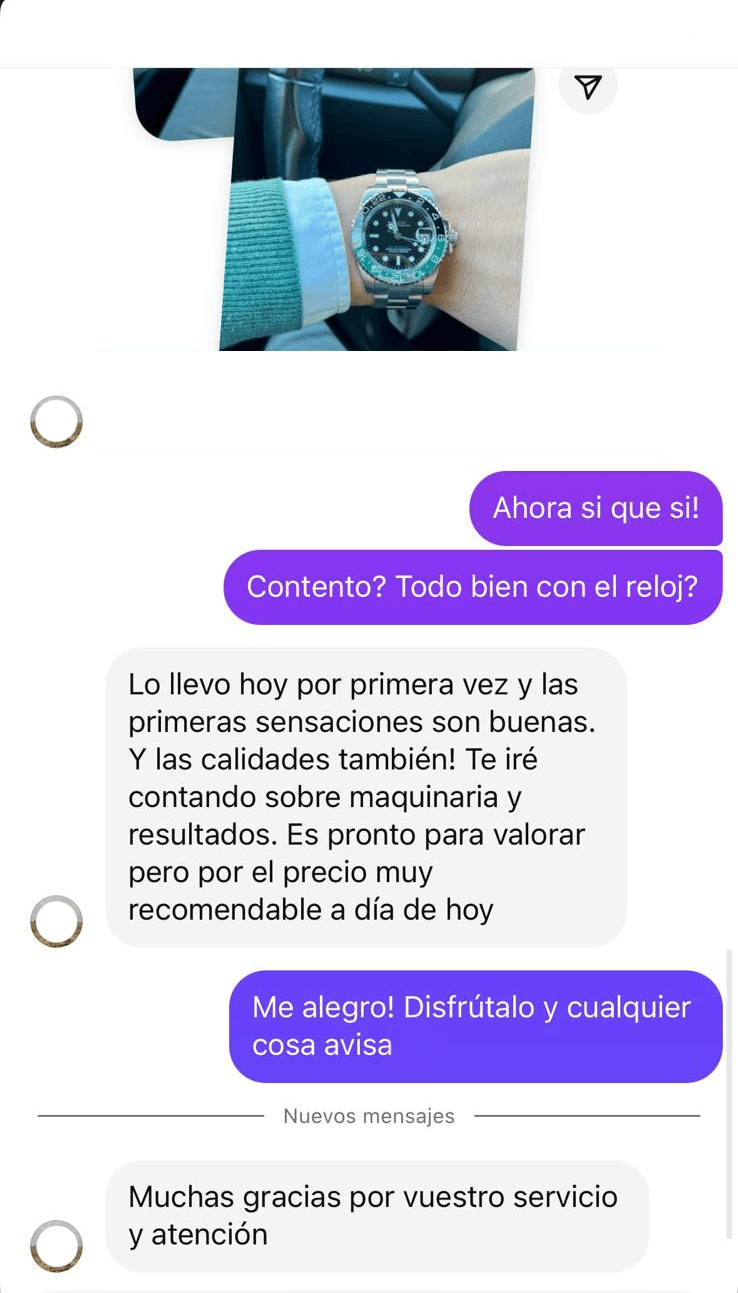Image resolution: width=738 pixels, height=1293 pixels.
Task: Click the white area above the shared post
Action: point(369,30)
